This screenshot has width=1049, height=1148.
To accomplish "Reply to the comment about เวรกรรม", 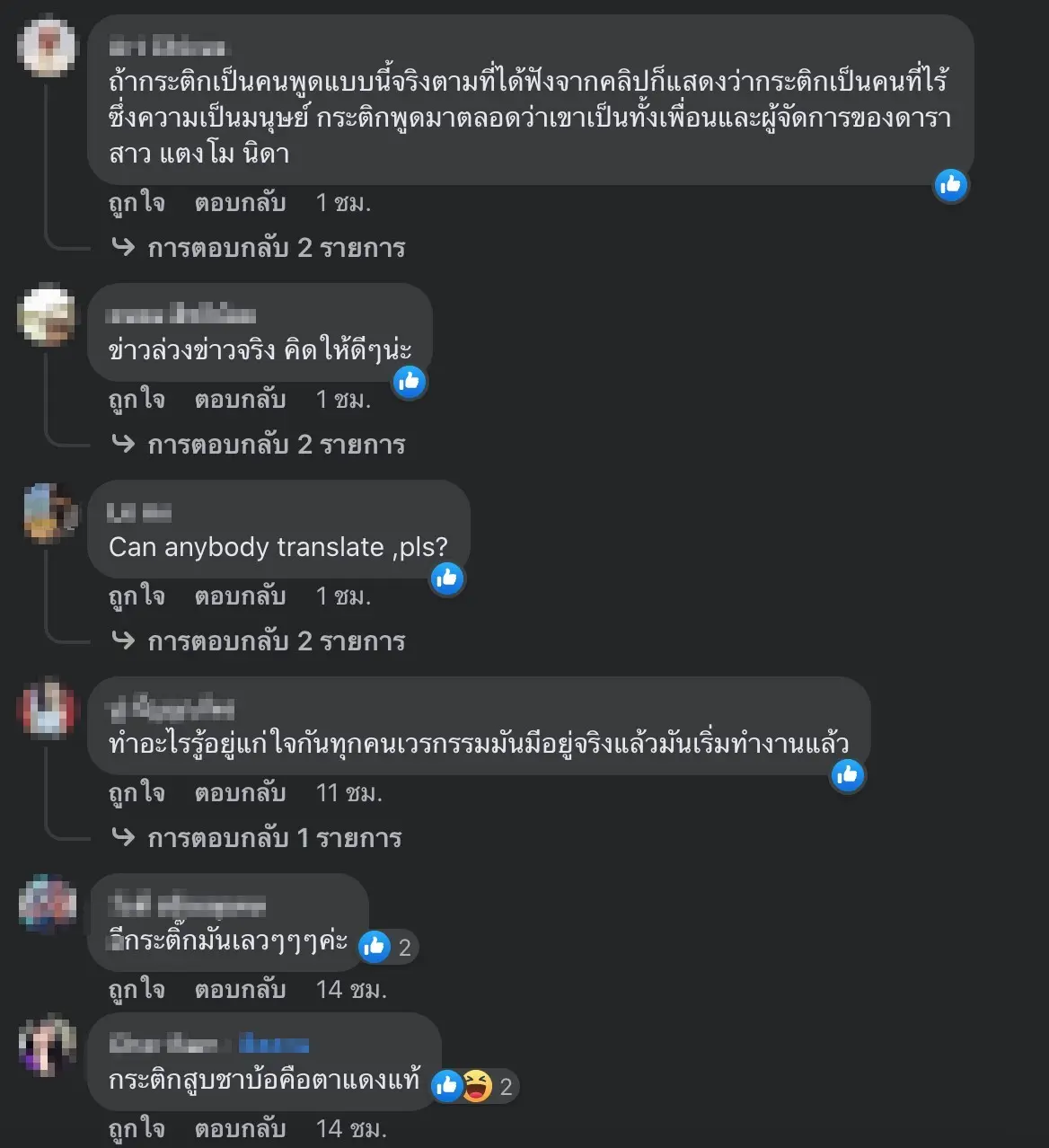I will point(240,793).
